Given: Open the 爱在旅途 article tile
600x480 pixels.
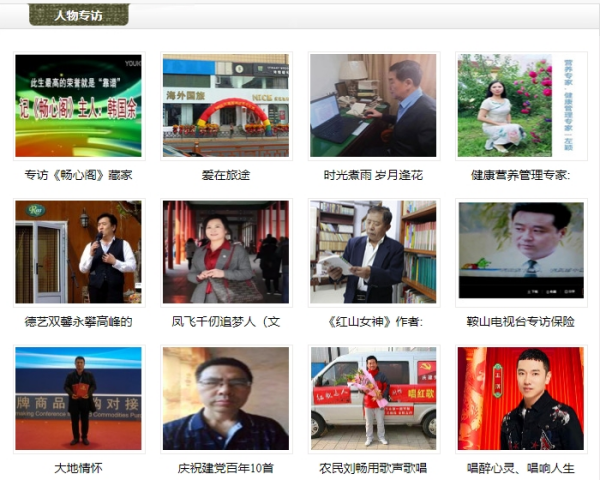Looking at the screenshot, I should 225,106.
